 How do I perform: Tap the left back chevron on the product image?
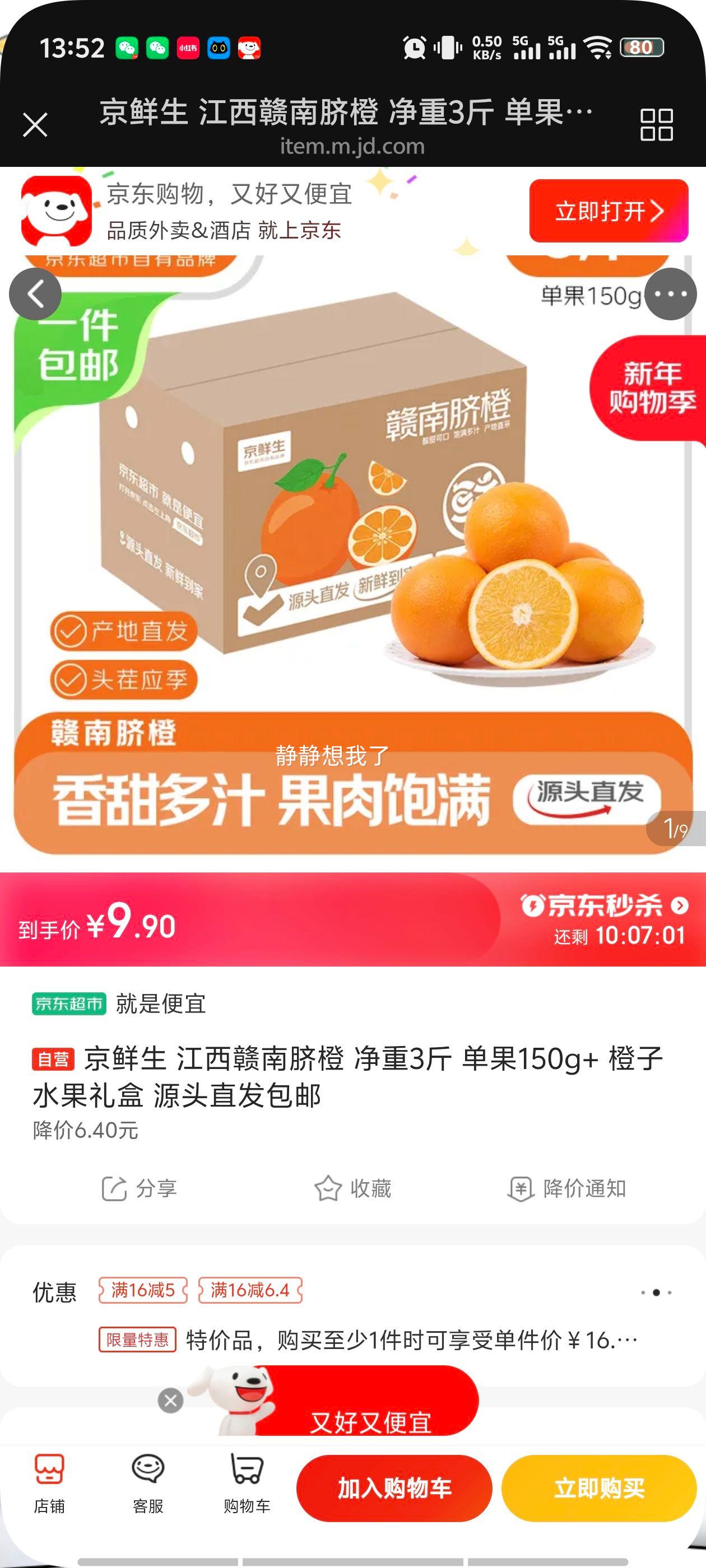[34, 293]
